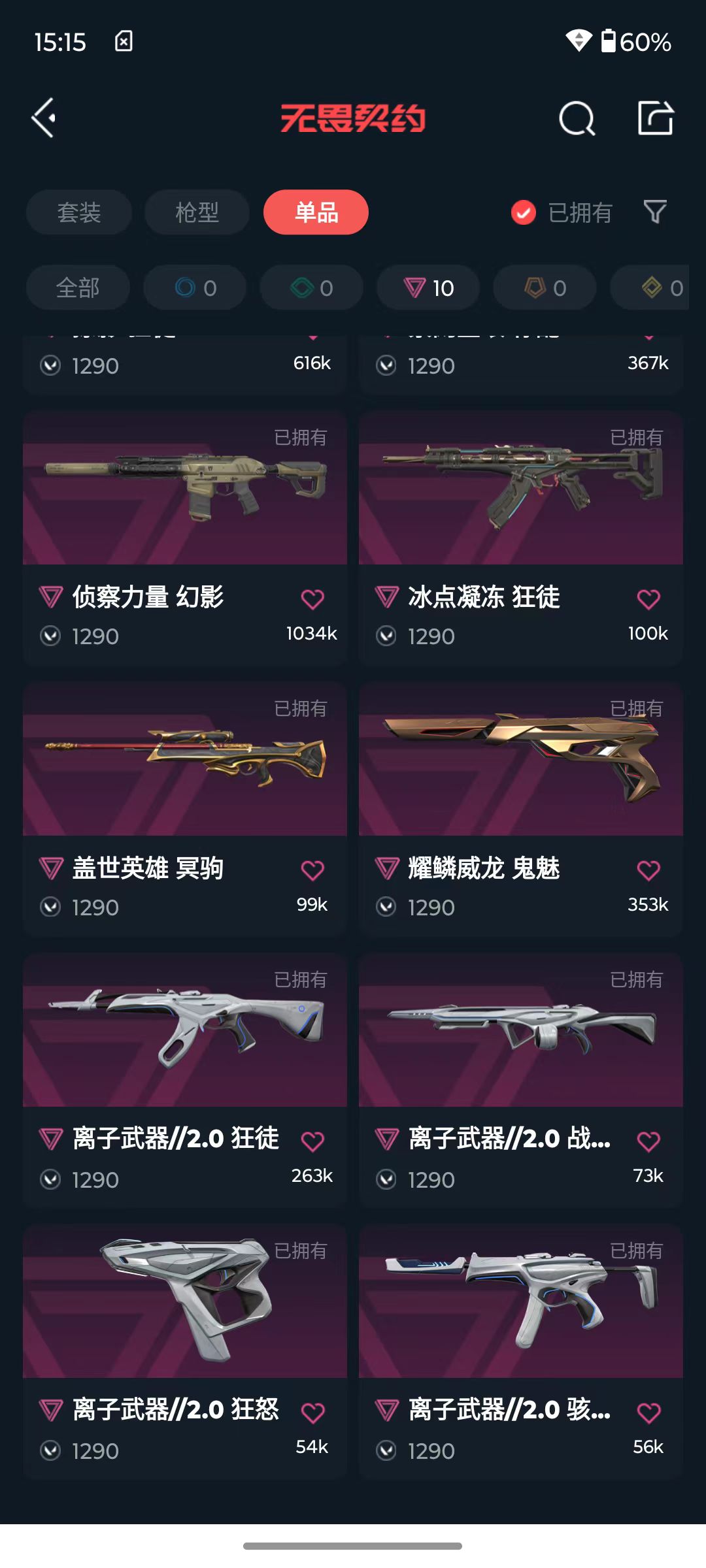The height and width of the screenshot is (1568, 706).
Task: Favorite the 侦察力量 幻影 skin heart
Action: [312, 599]
